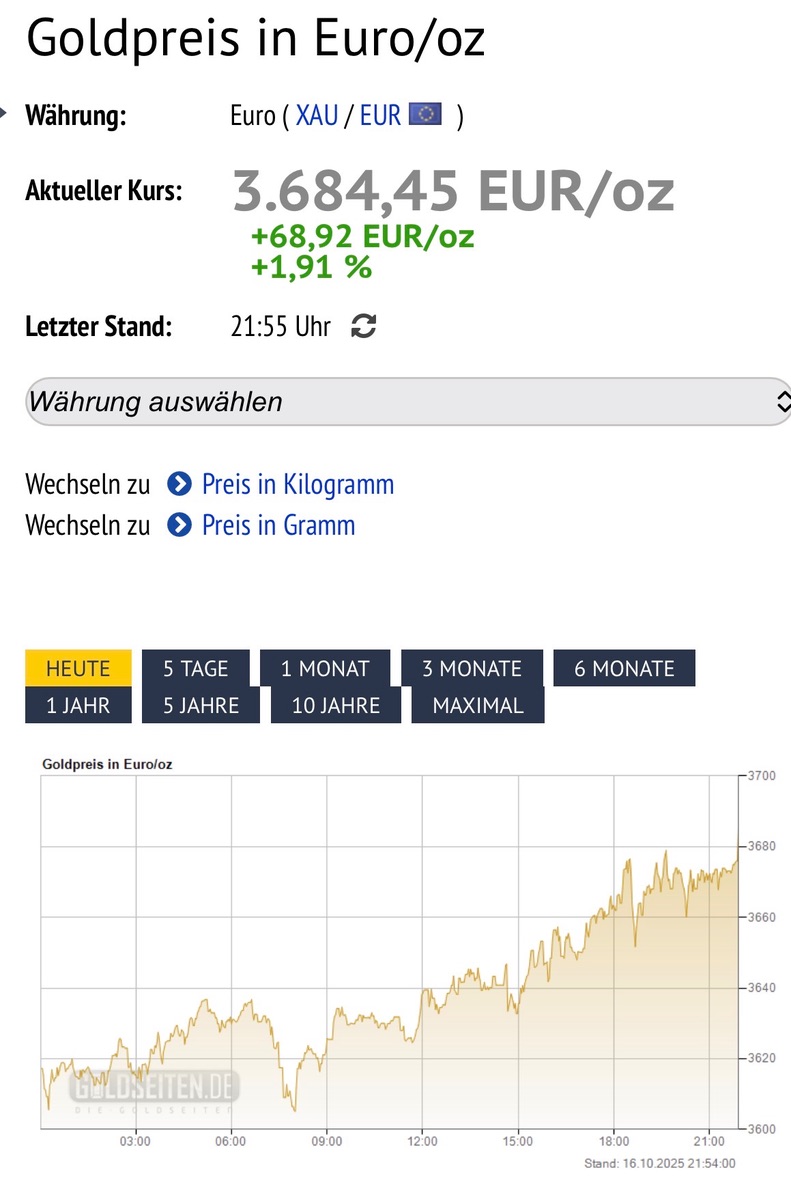791x1200 pixels.
Task: Select the 5 JAHRE range
Action: 201,705
